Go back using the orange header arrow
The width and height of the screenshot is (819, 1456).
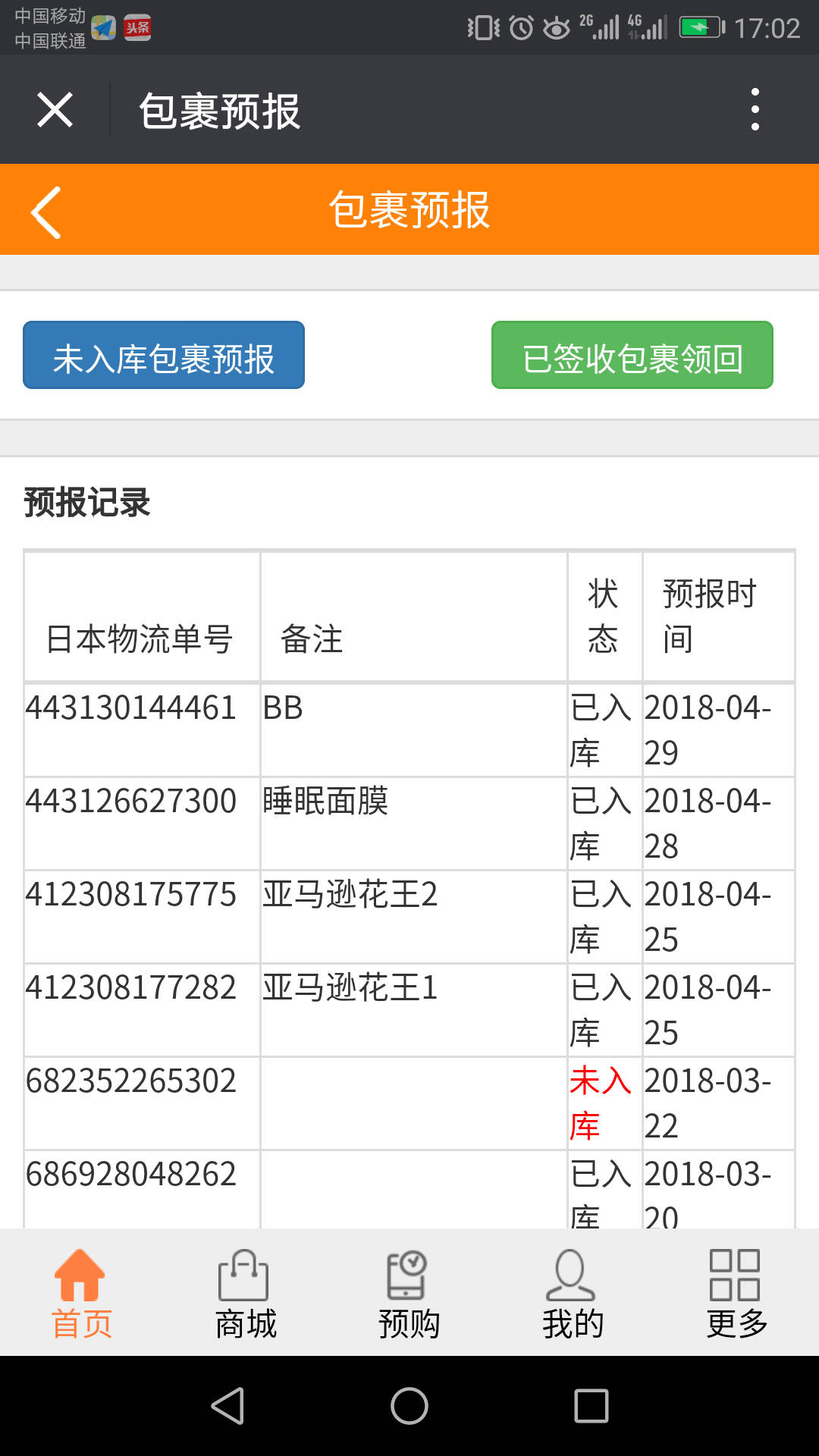[46, 212]
